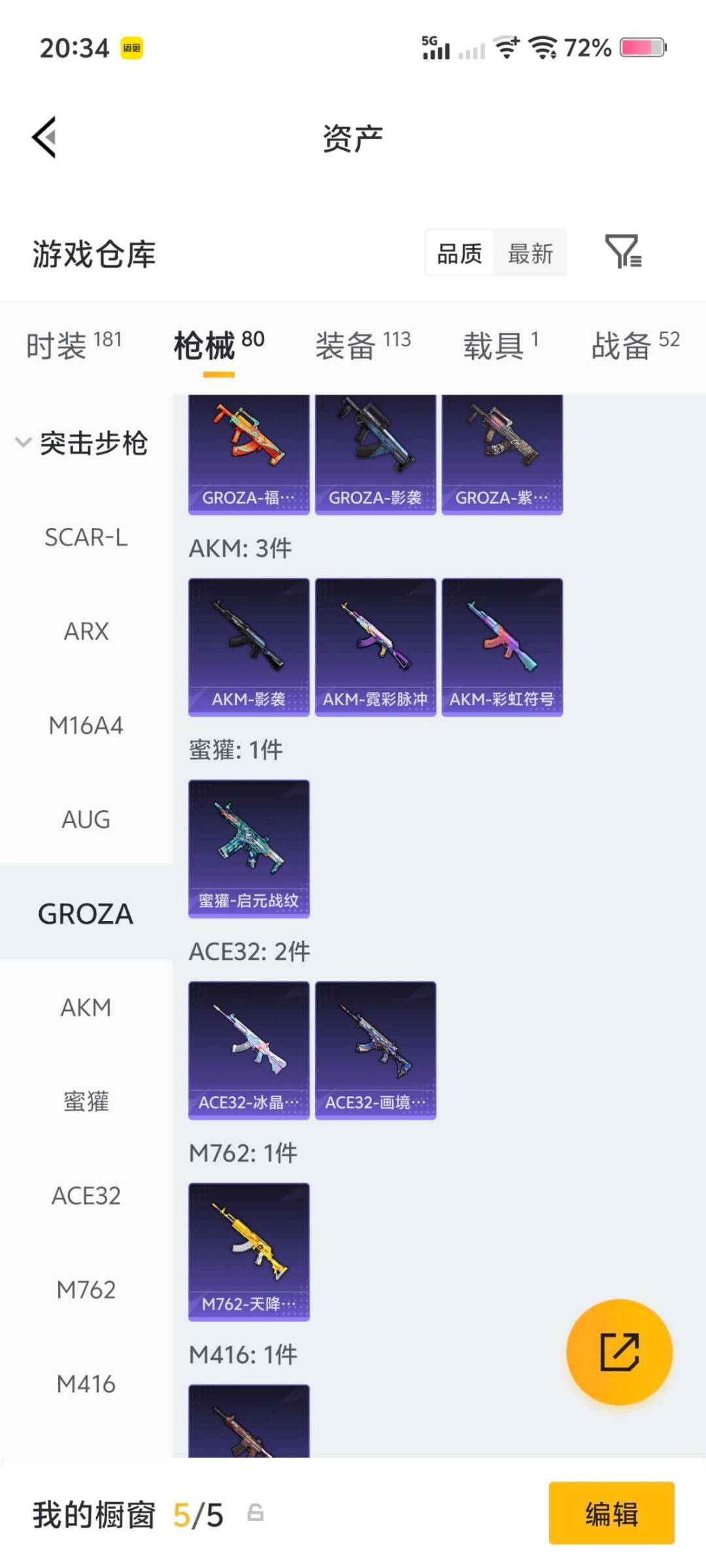Tap the back arrow to leave 资产 page
706x1568 pixels.
[43, 137]
